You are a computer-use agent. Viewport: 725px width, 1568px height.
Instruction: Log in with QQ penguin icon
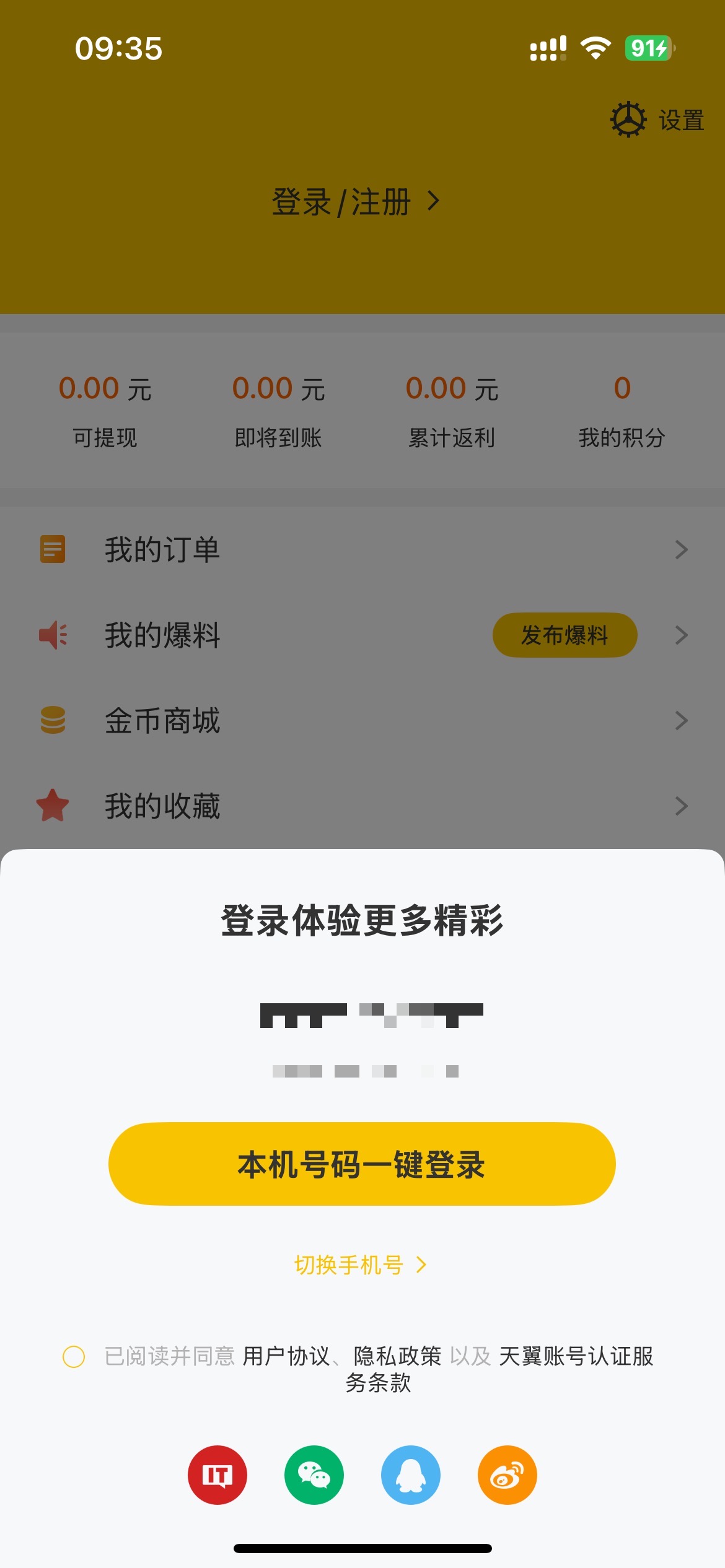pos(411,1475)
